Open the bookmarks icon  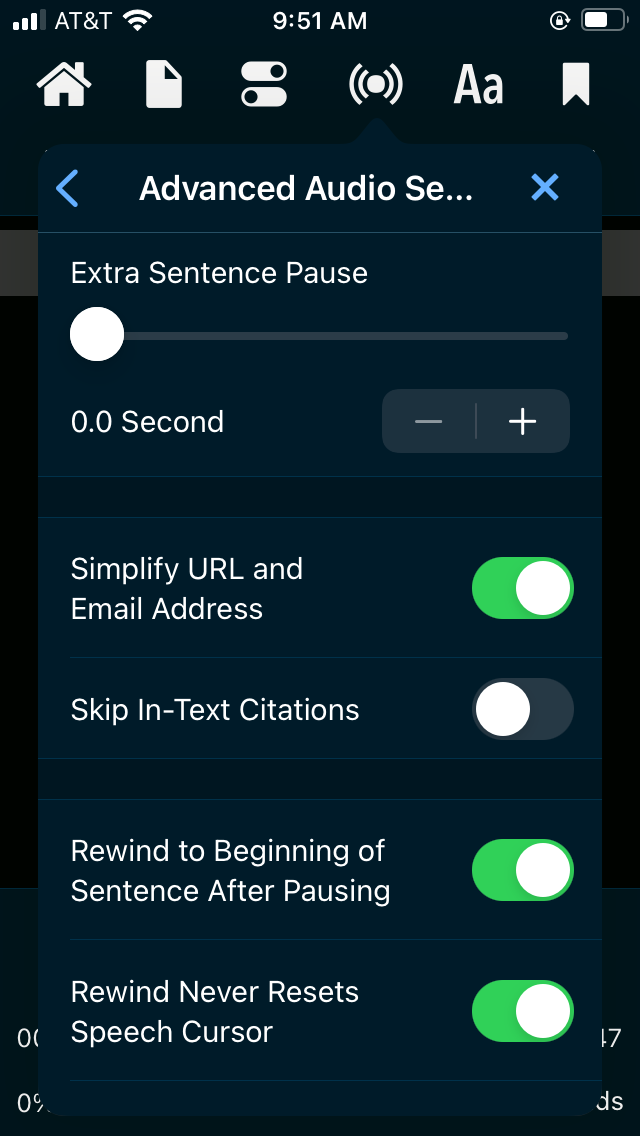[x=576, y=85]
